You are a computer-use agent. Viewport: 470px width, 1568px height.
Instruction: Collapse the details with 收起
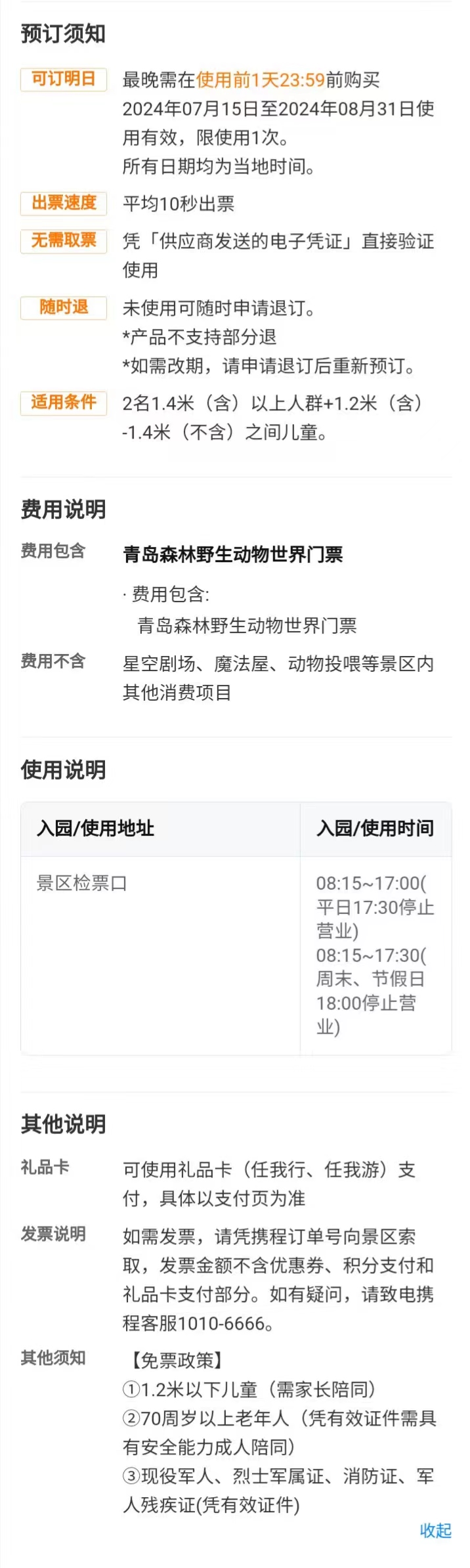click(435, 1530)
